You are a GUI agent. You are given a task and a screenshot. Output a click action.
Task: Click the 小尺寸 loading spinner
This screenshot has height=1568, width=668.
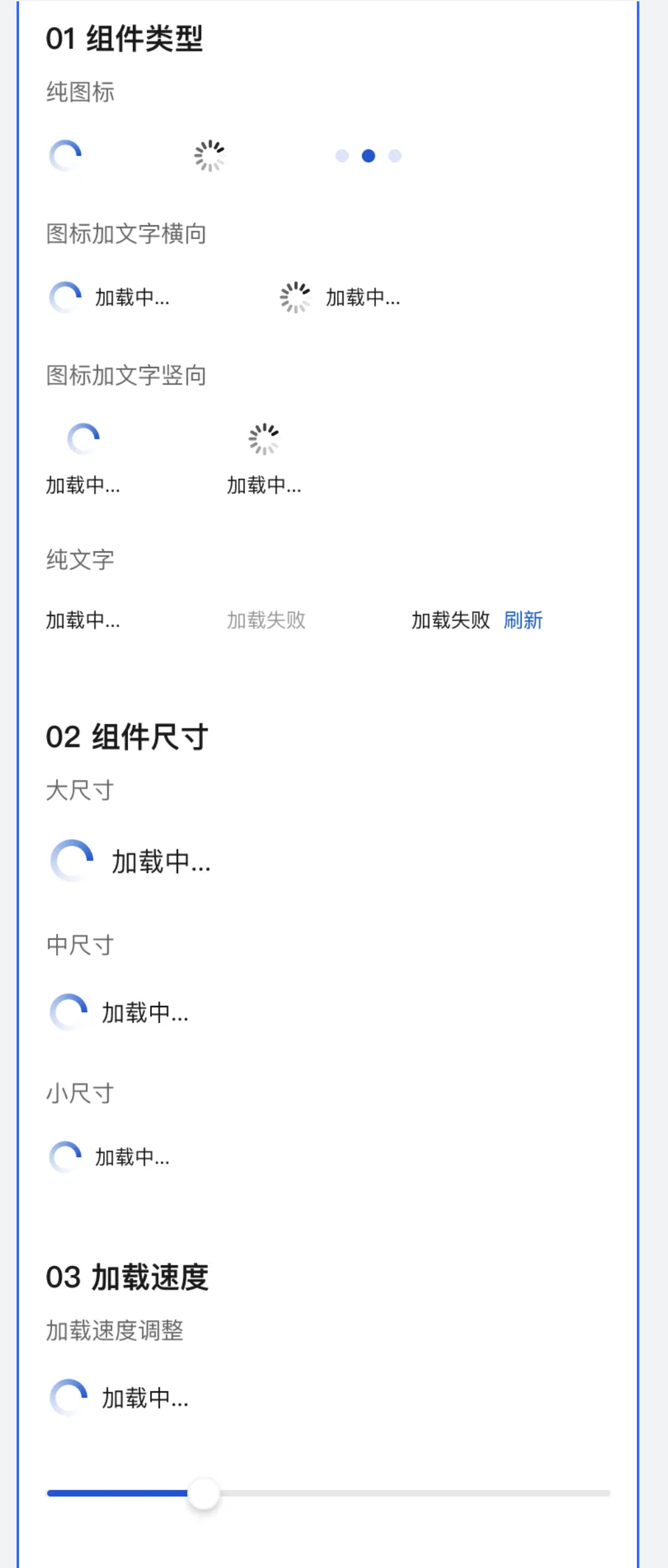click(x=64, y=1157)
